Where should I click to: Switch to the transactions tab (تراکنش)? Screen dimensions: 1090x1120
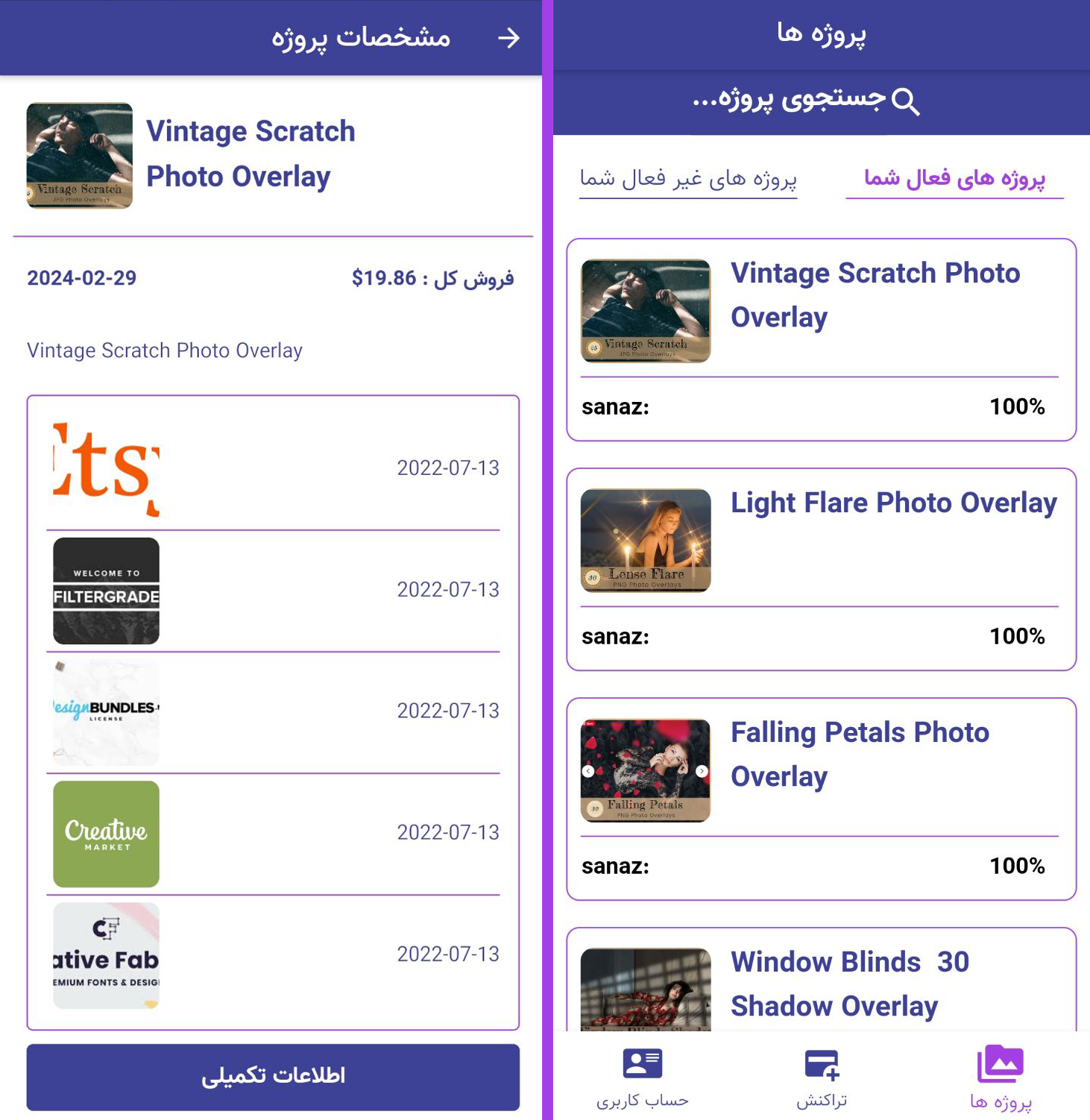click(x=822, y=1078)
